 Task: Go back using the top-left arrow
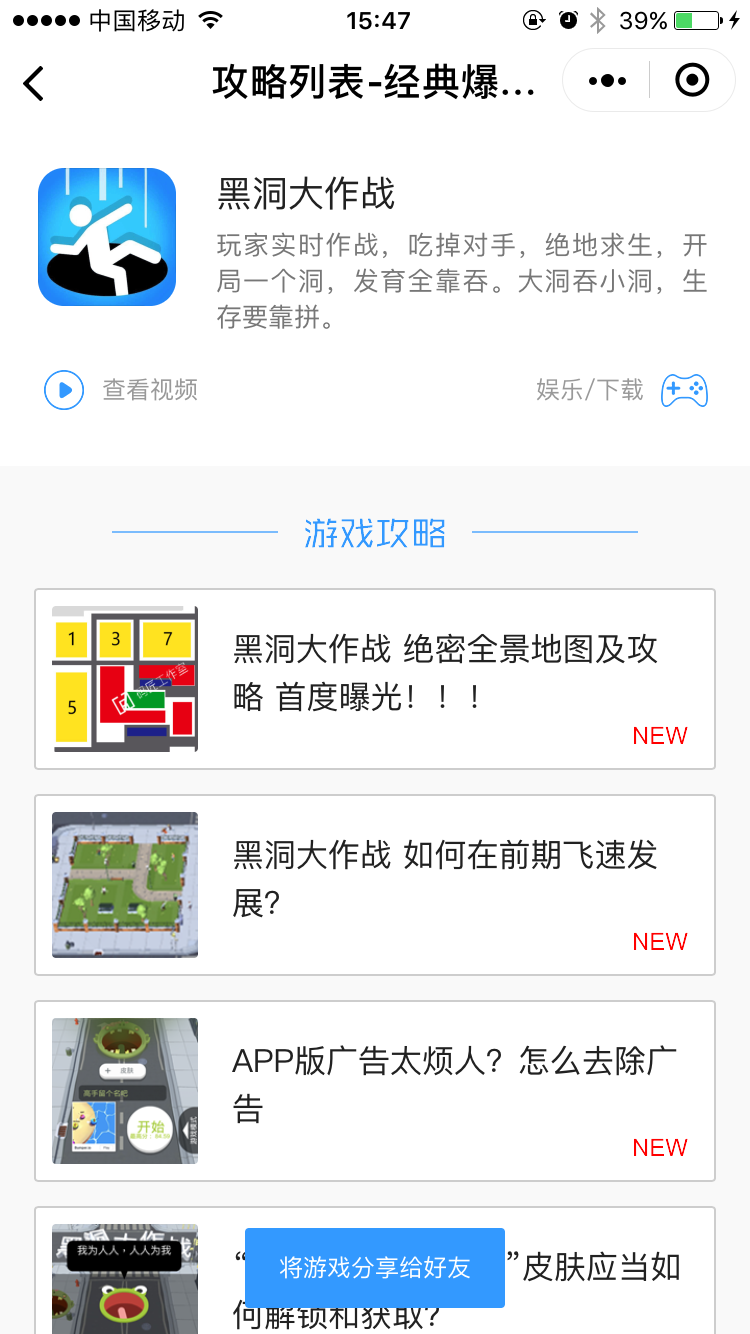point(34,82)
